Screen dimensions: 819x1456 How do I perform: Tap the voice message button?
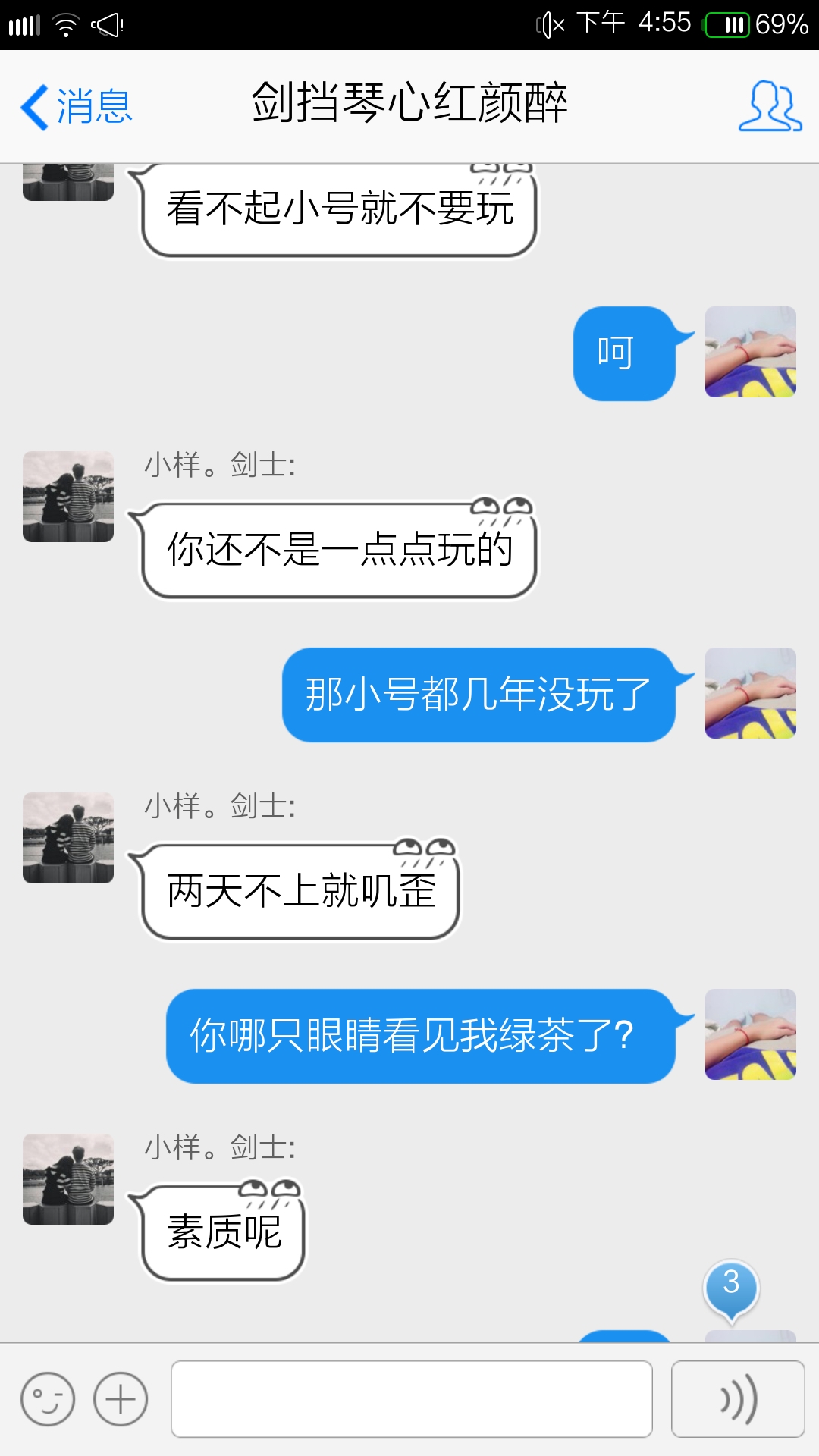(x=738, y=1399)
